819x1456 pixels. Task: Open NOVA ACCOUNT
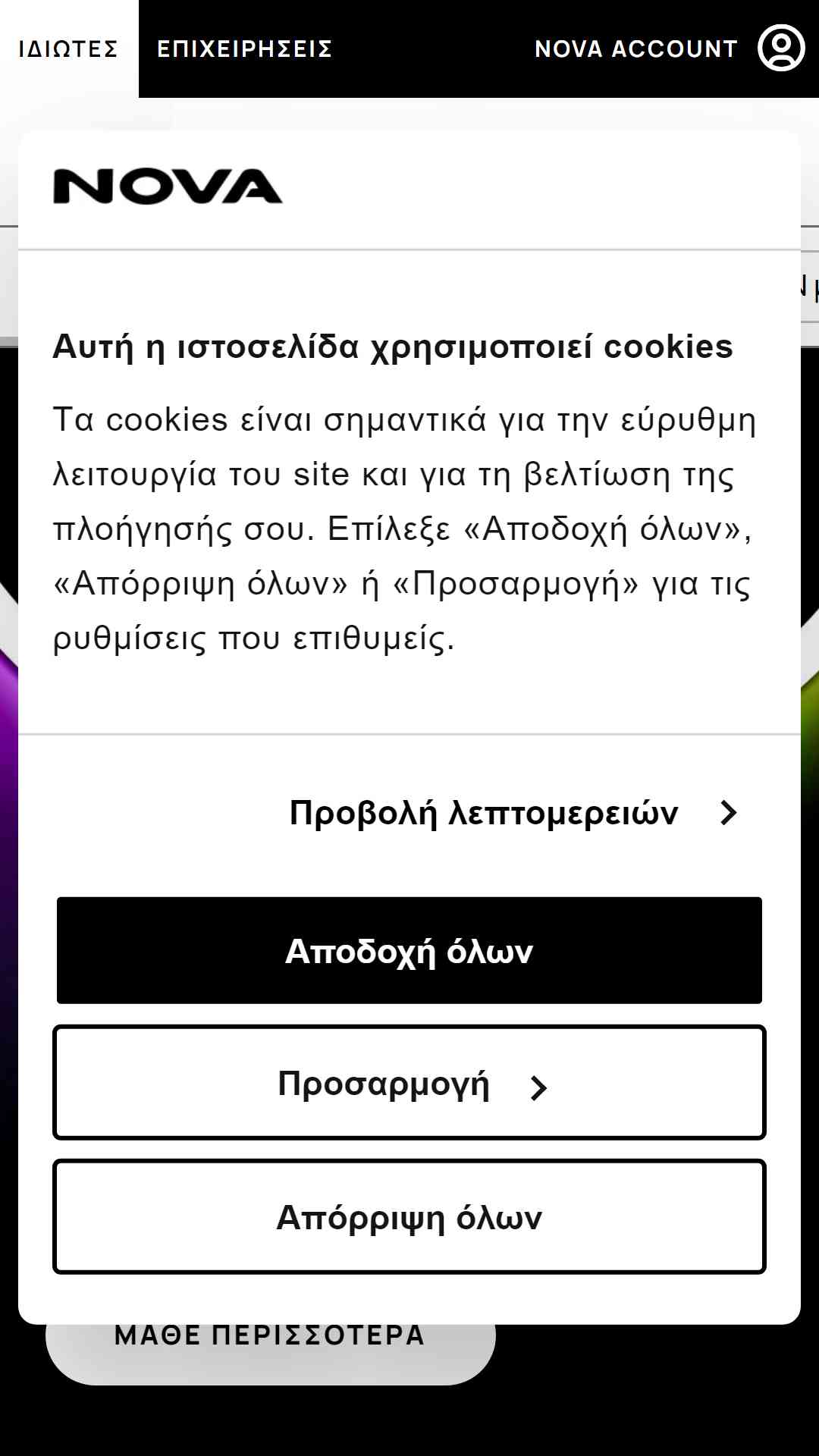(x=669, y=49)
